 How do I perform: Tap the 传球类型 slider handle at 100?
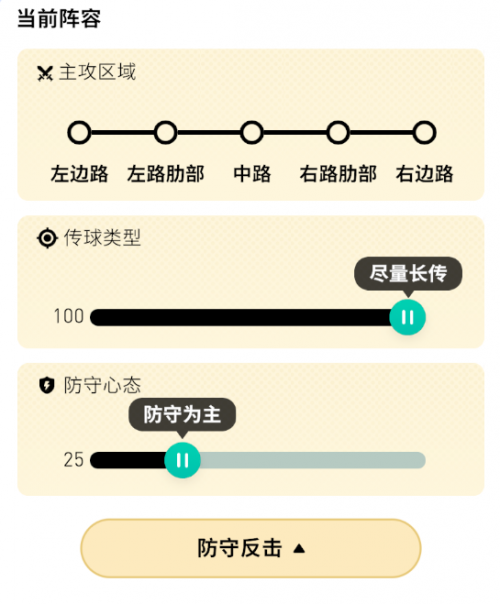(x=408, y=317)
